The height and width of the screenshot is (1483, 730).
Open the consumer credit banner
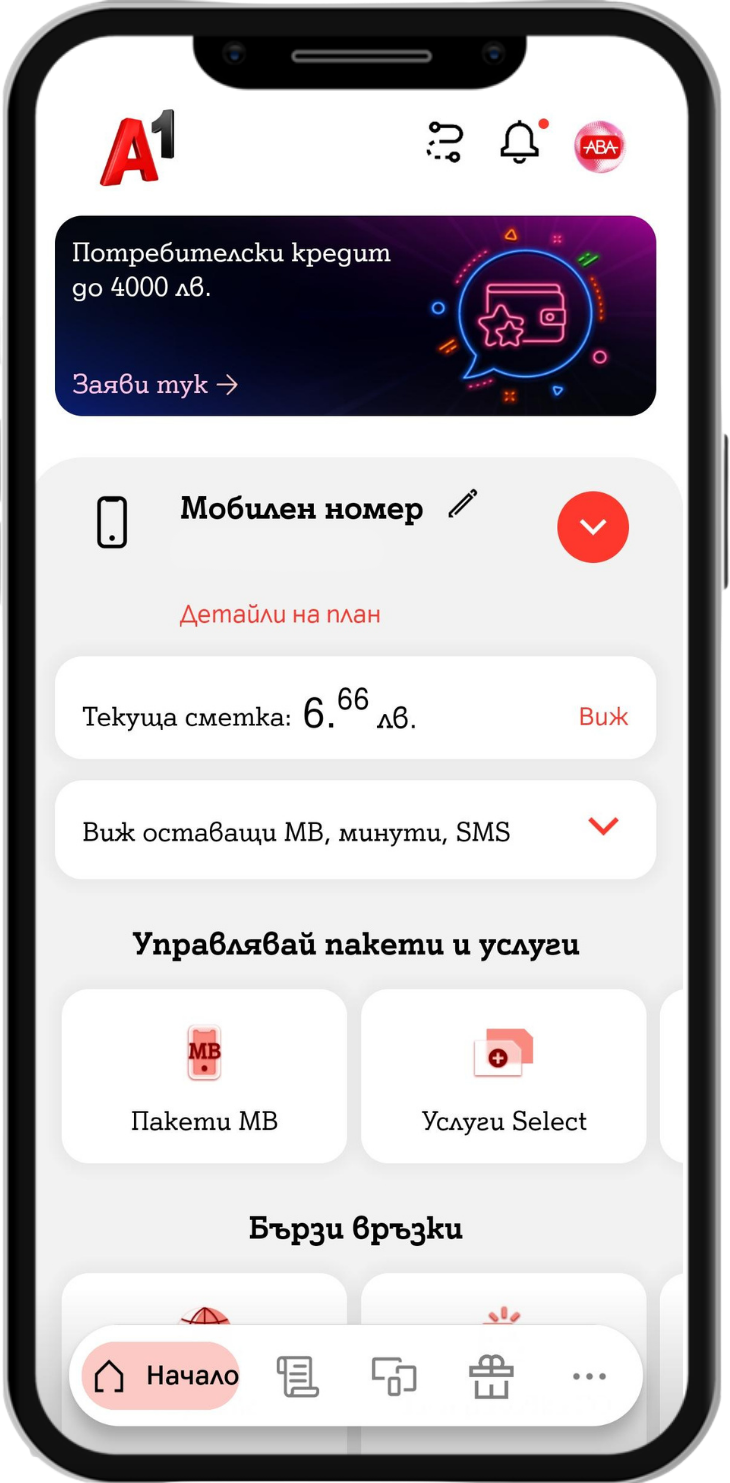(x=355, y=315)
